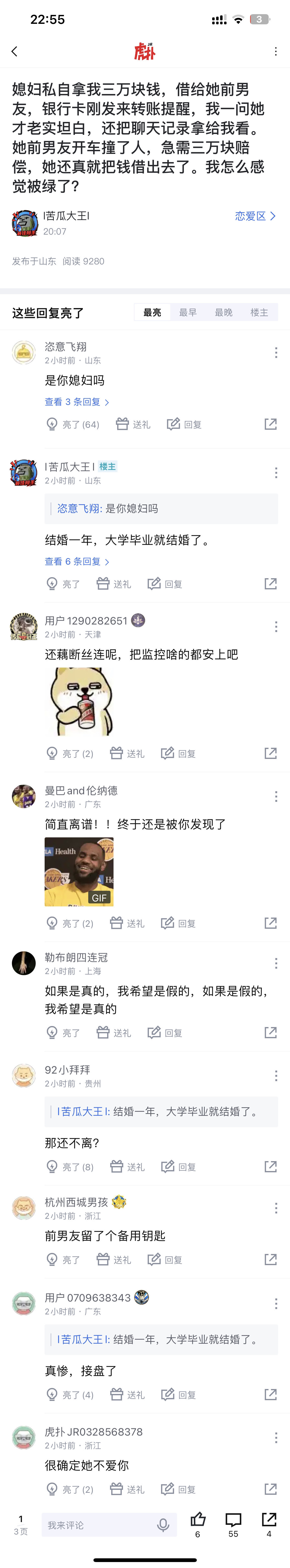Share 92小拜拜's comment
The width and height of the screenshot is (290, 1568).
(271, 1166)
